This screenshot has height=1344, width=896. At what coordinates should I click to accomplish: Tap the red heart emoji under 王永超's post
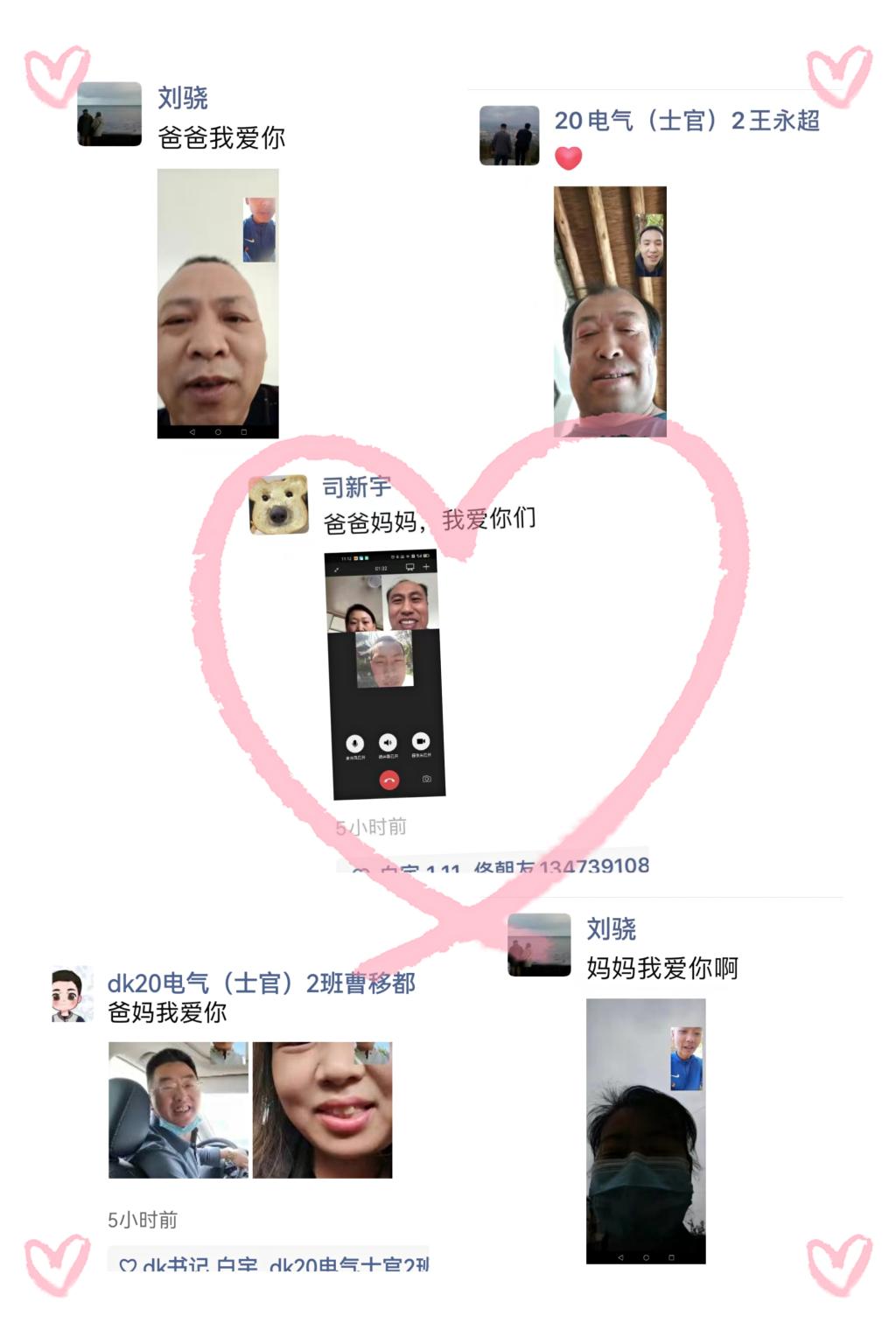(569, 160)
